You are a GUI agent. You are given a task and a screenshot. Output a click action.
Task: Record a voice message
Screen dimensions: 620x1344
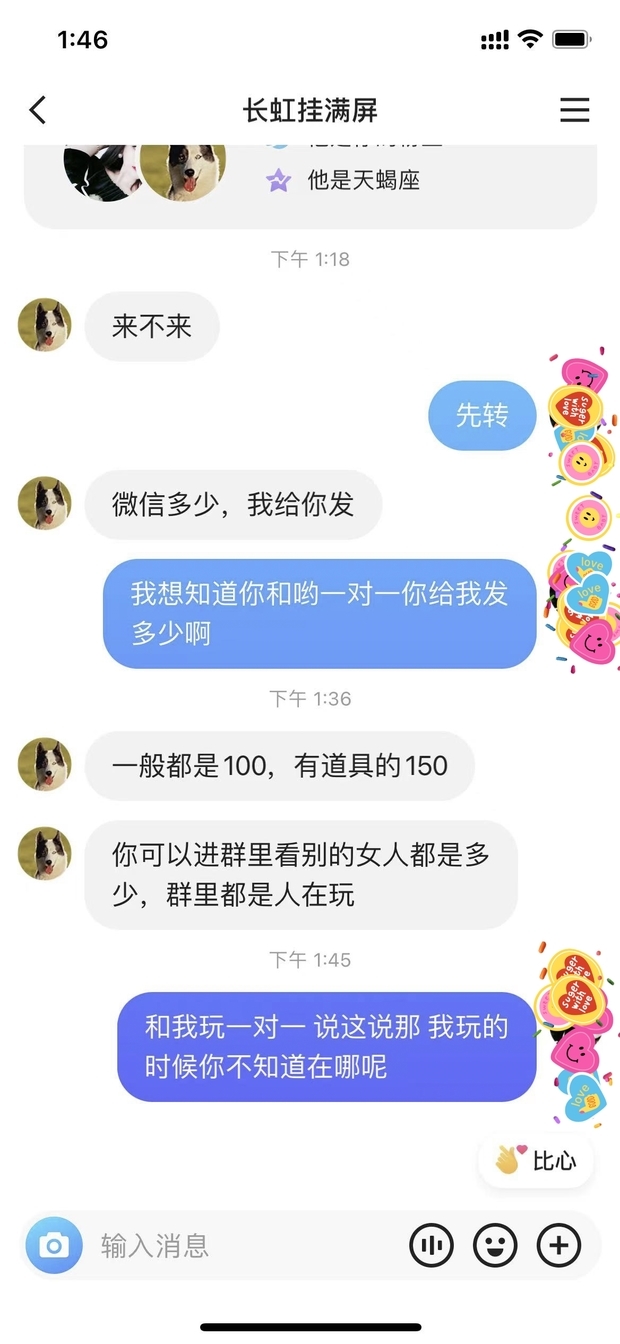pyautogui.click(x=432, y=1246)
